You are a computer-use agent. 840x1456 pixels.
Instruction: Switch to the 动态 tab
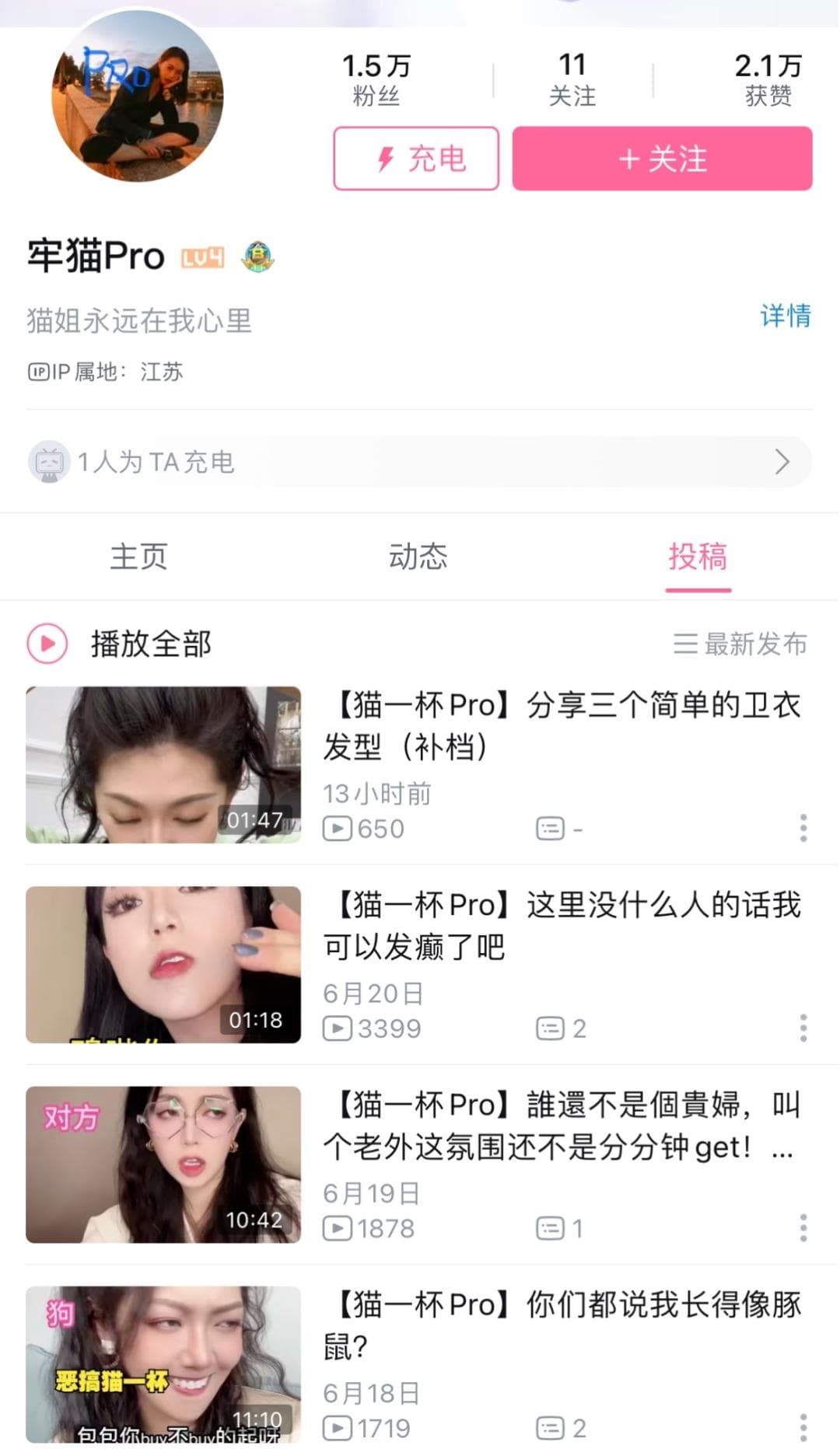coord(418,557)
